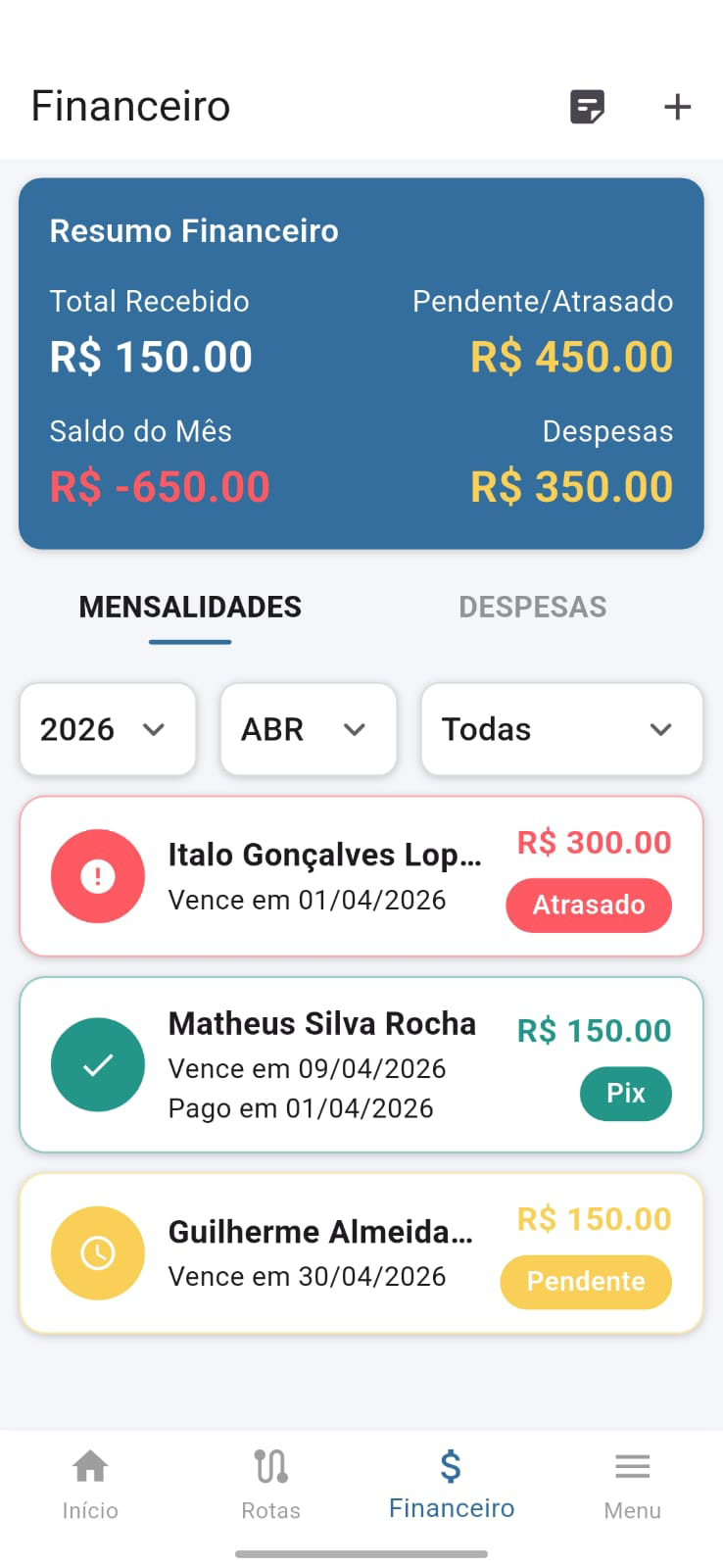Open the Todas filter dropdown
This screenshot has height=1568, width=723.
click(560, 729)
